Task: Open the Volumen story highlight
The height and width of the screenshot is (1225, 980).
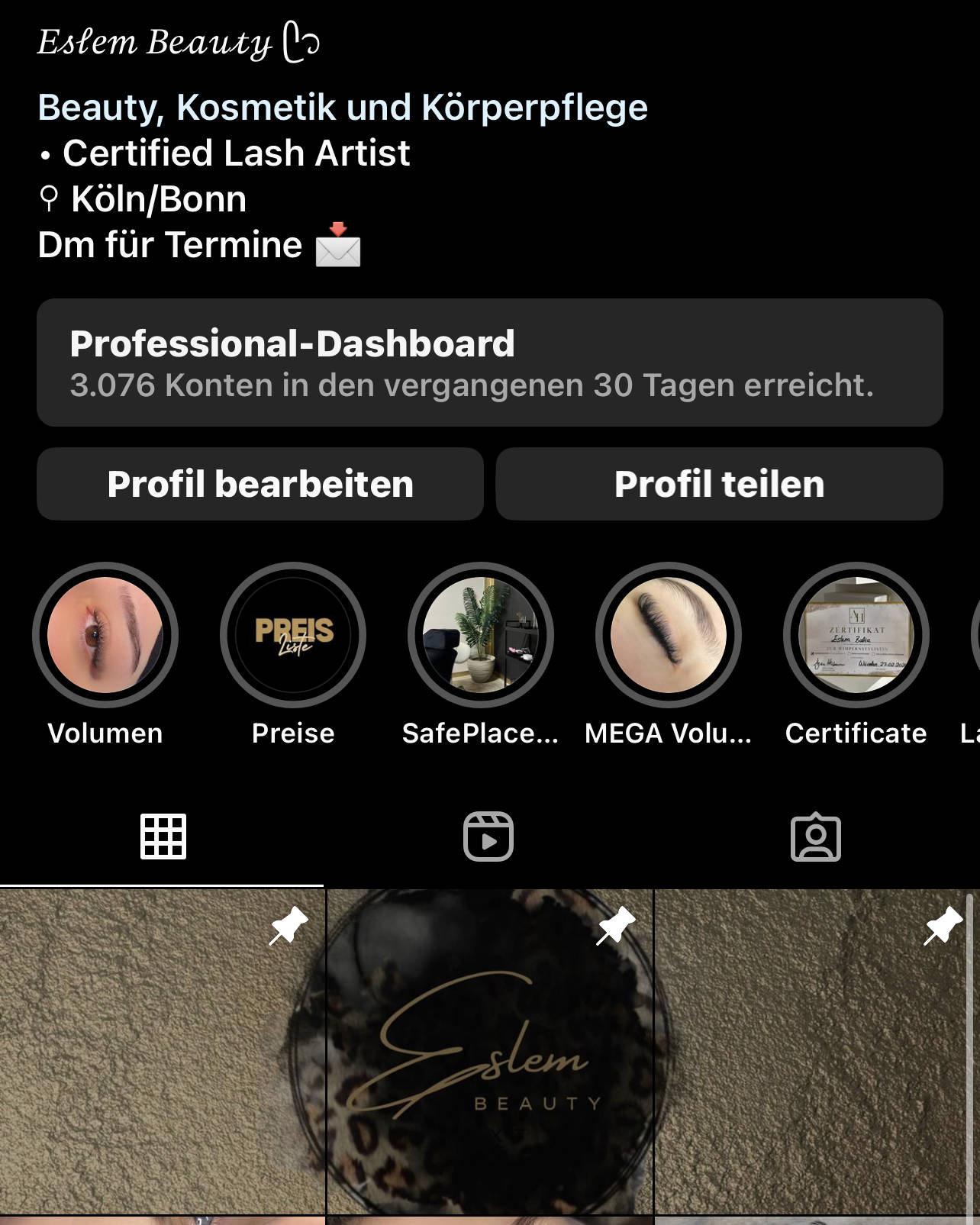Action: pos(105,635)
